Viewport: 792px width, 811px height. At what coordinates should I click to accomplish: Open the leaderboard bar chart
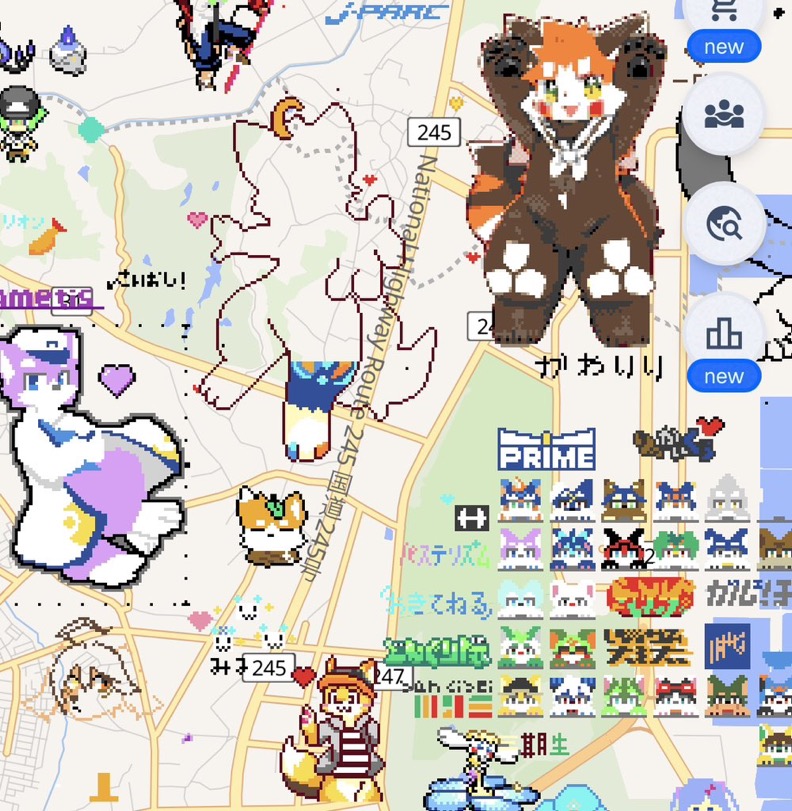(724, 334)
